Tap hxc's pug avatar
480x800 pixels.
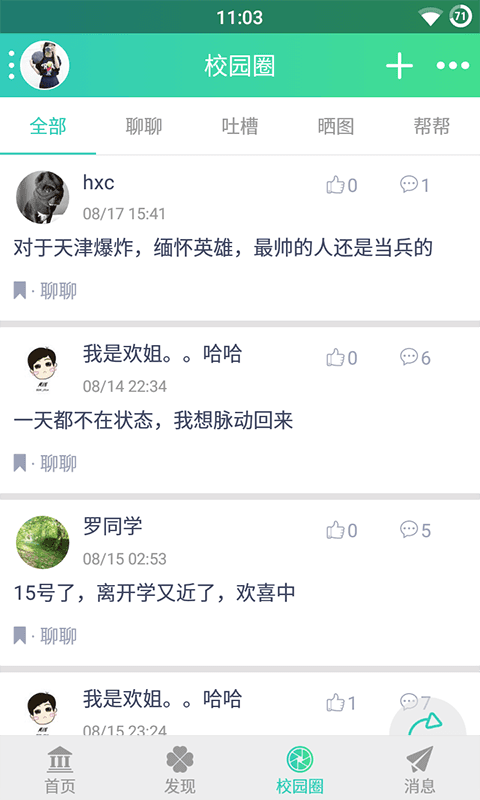pos(42,197)
